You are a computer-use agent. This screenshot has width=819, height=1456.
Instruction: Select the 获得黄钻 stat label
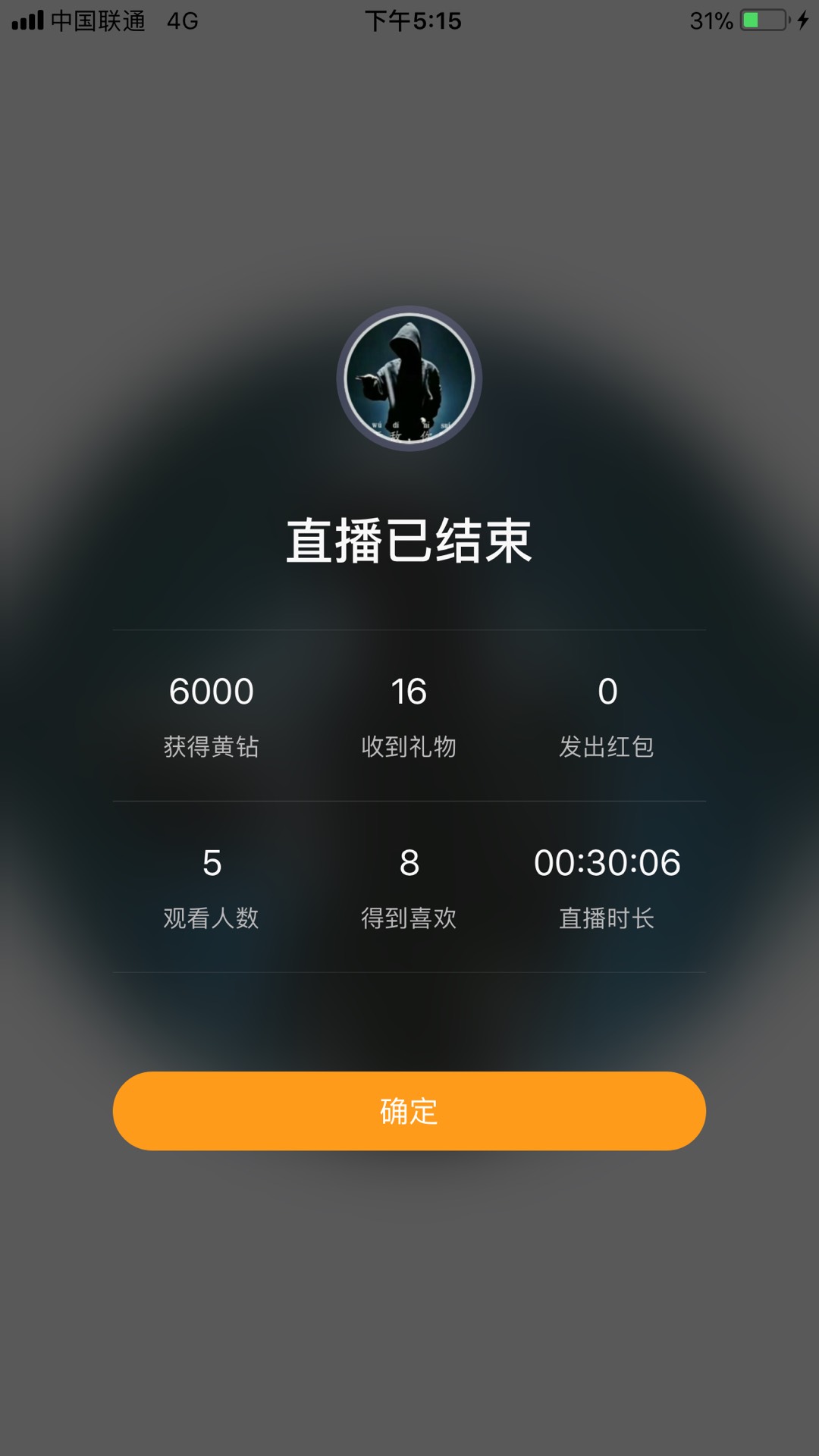tap(211, 745)
